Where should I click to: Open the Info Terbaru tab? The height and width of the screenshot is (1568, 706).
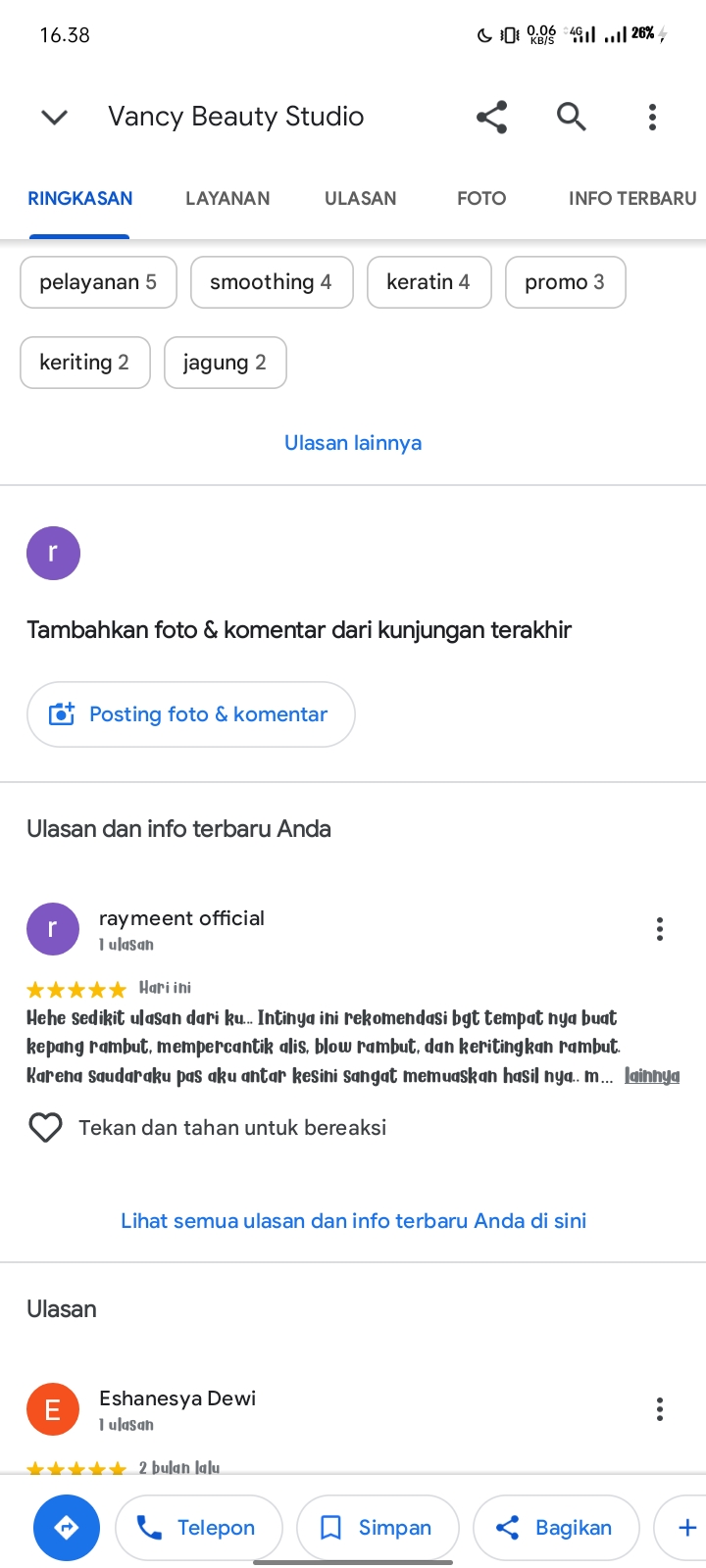(x=632, y=198)
